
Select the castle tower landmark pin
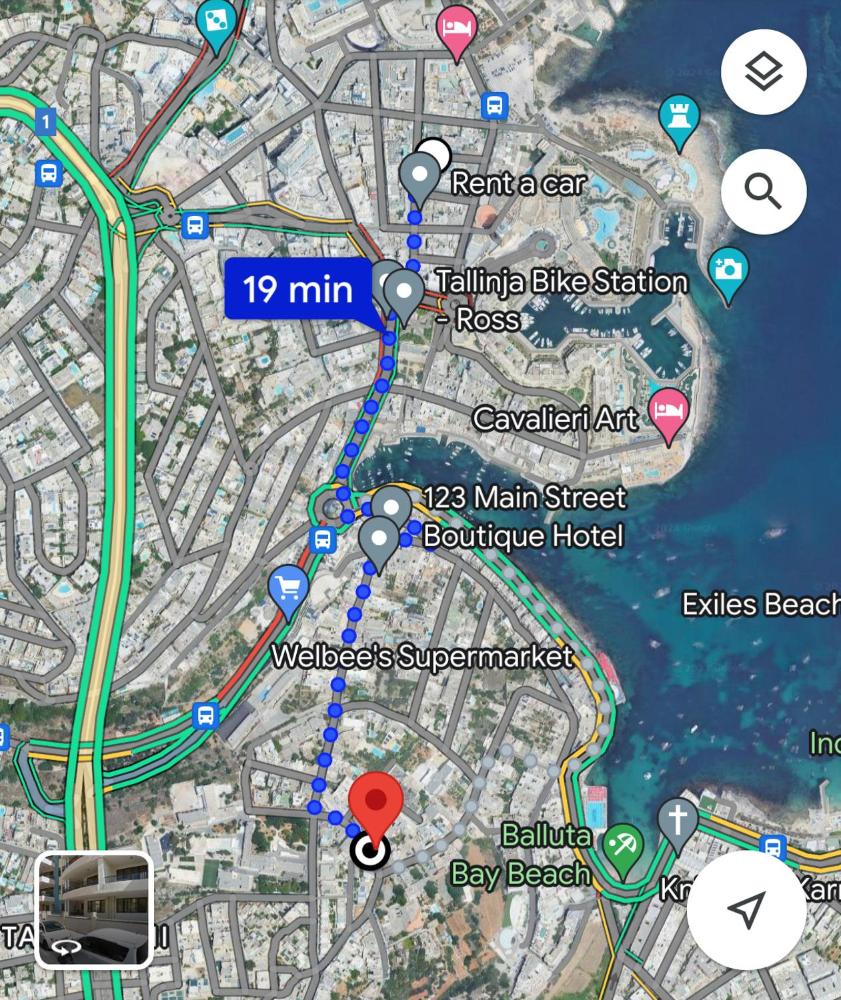click(679, 118)
